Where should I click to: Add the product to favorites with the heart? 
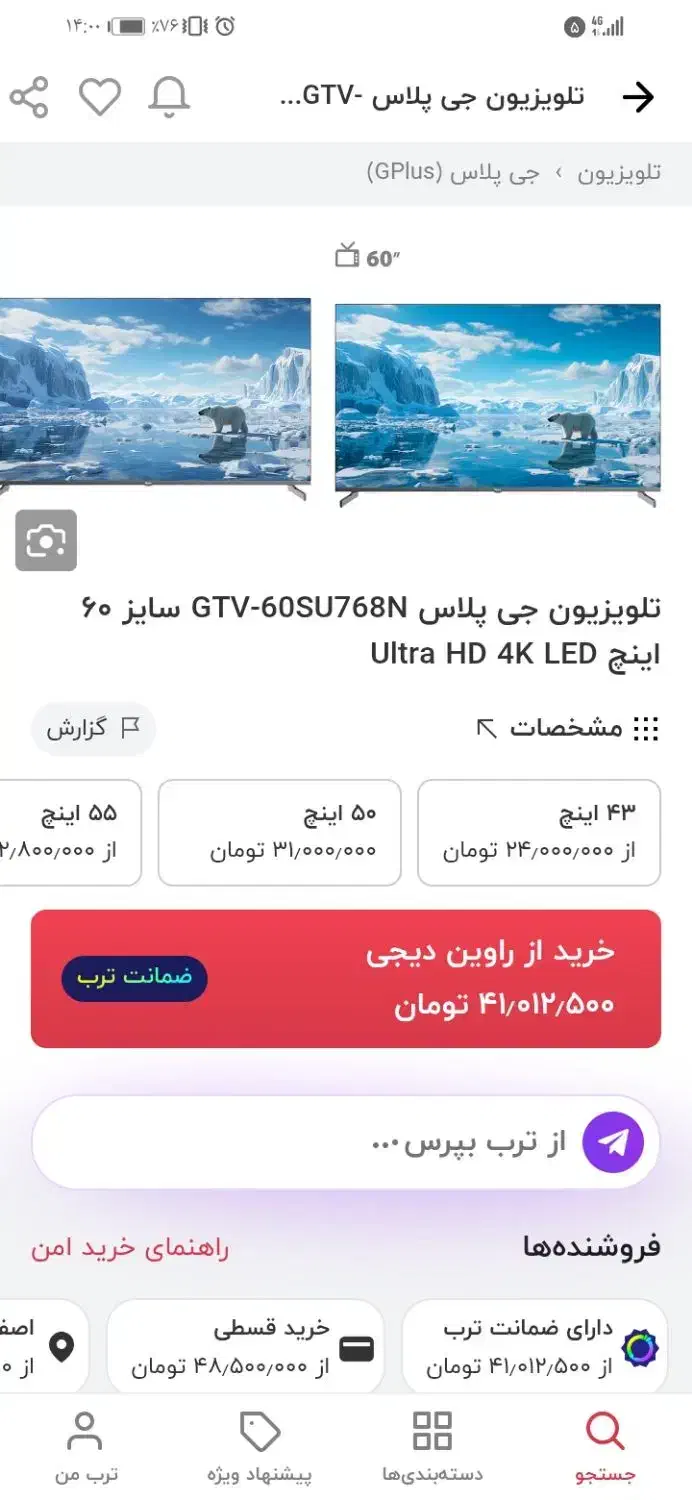(x=100, y=97)
